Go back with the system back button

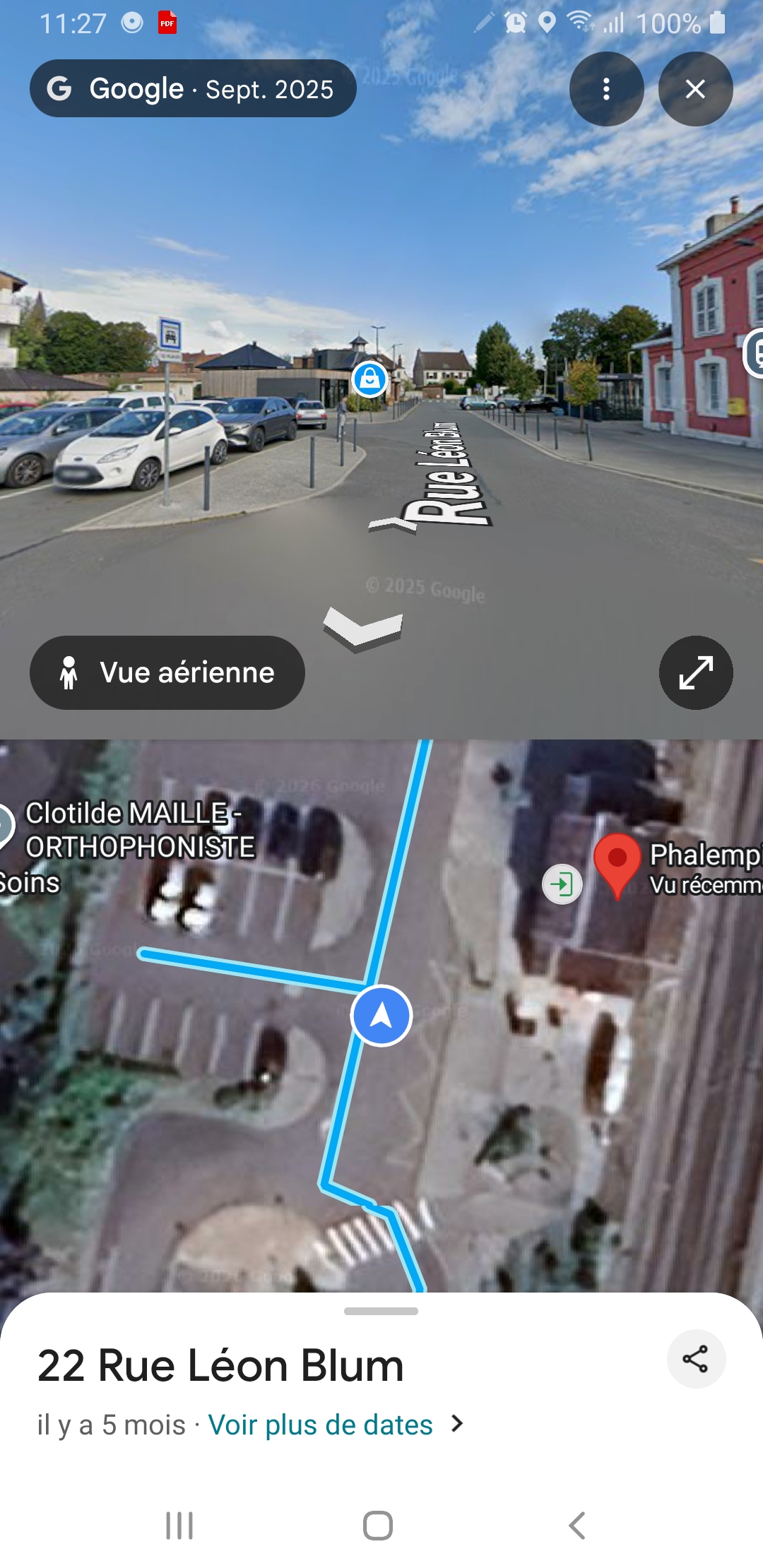577,1526
